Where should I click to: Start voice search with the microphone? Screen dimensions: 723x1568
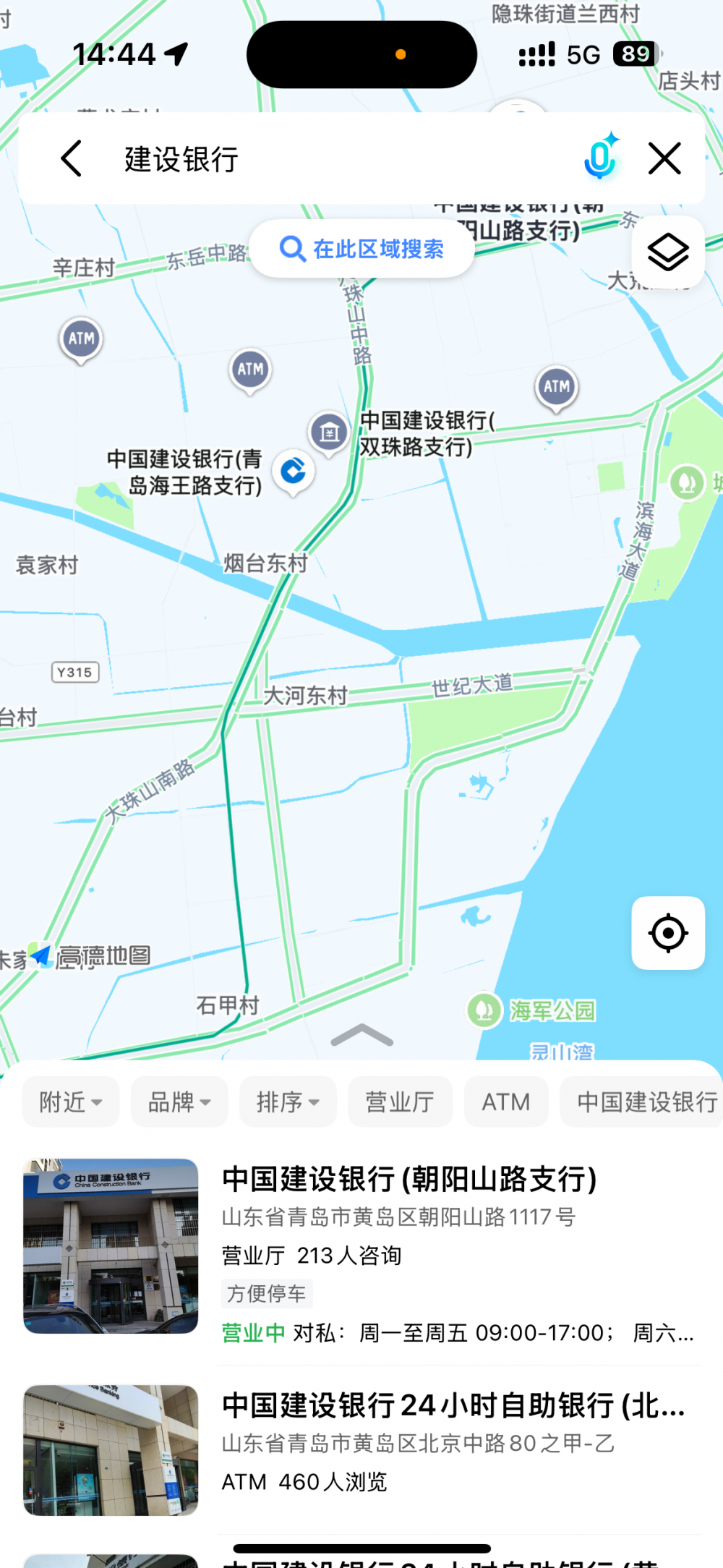click(x=600, y=158)
